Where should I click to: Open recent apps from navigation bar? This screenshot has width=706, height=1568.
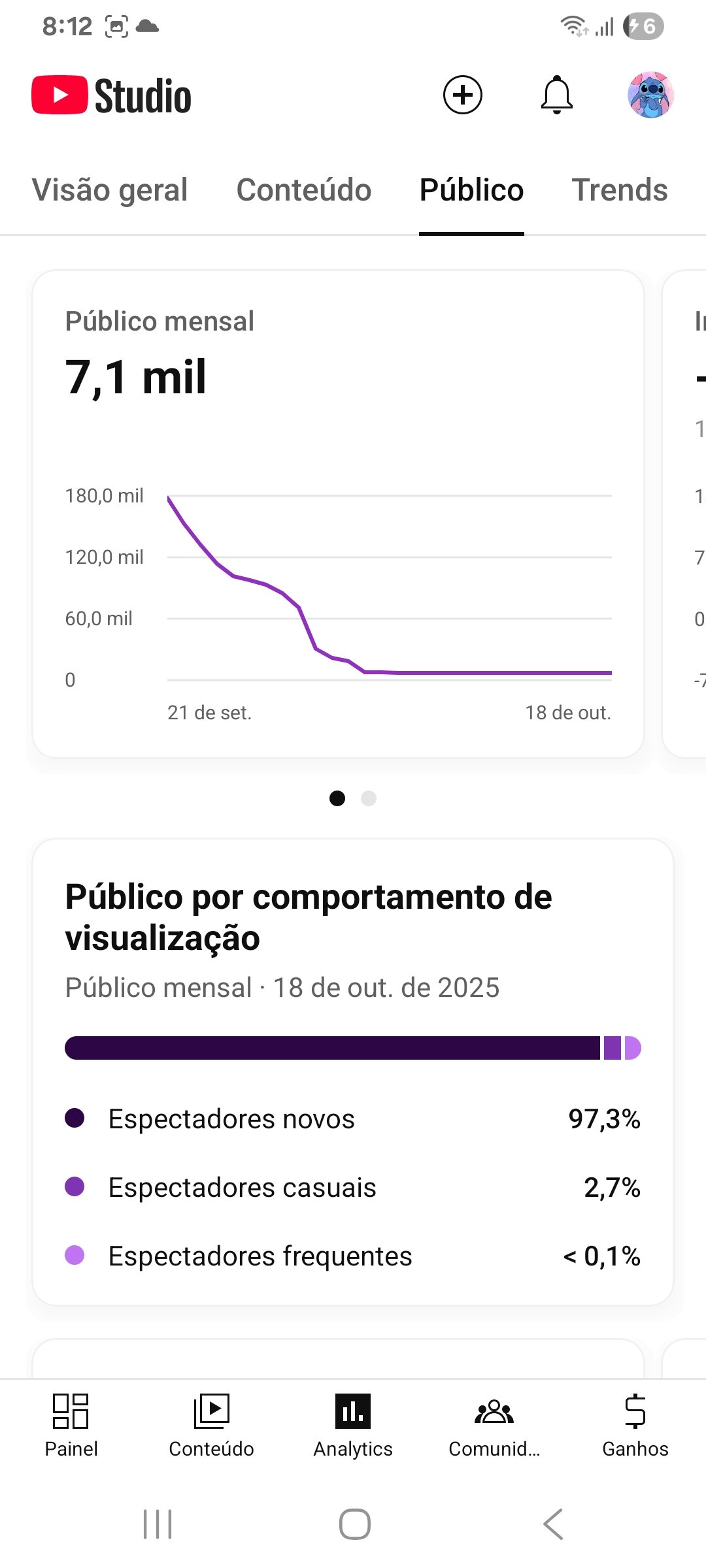point(158,1524)
